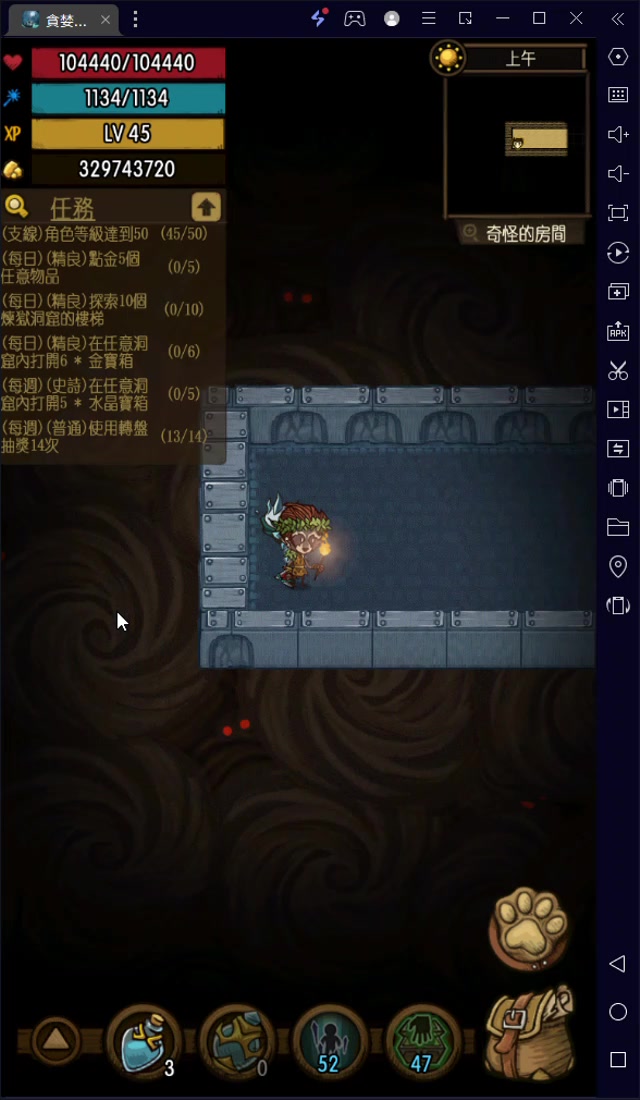Tap the quest magnifier icon
Screen dimensions: 640x1100
click(17, 207)
